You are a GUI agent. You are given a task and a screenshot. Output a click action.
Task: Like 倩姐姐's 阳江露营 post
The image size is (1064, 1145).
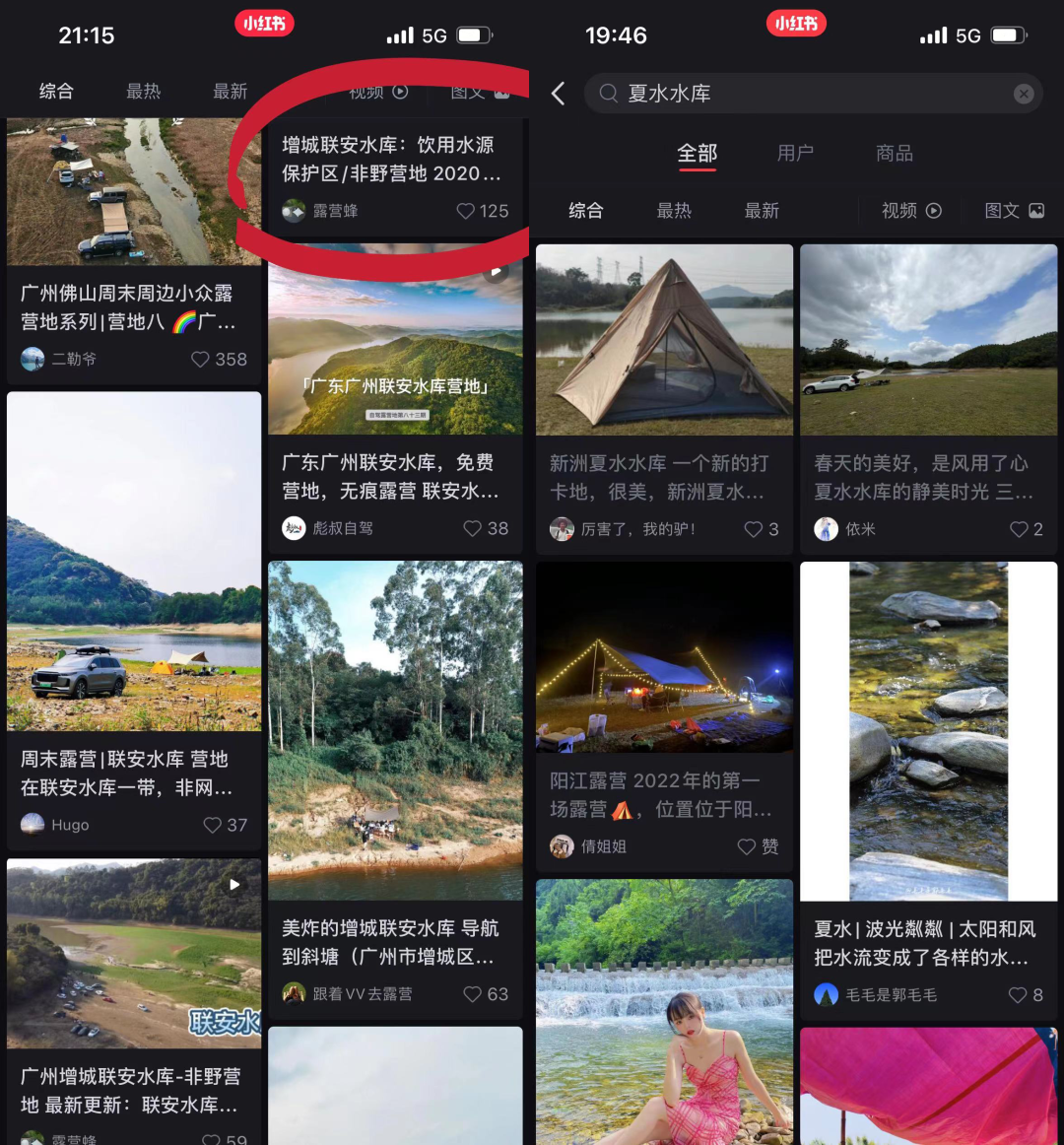coord(746,846)
